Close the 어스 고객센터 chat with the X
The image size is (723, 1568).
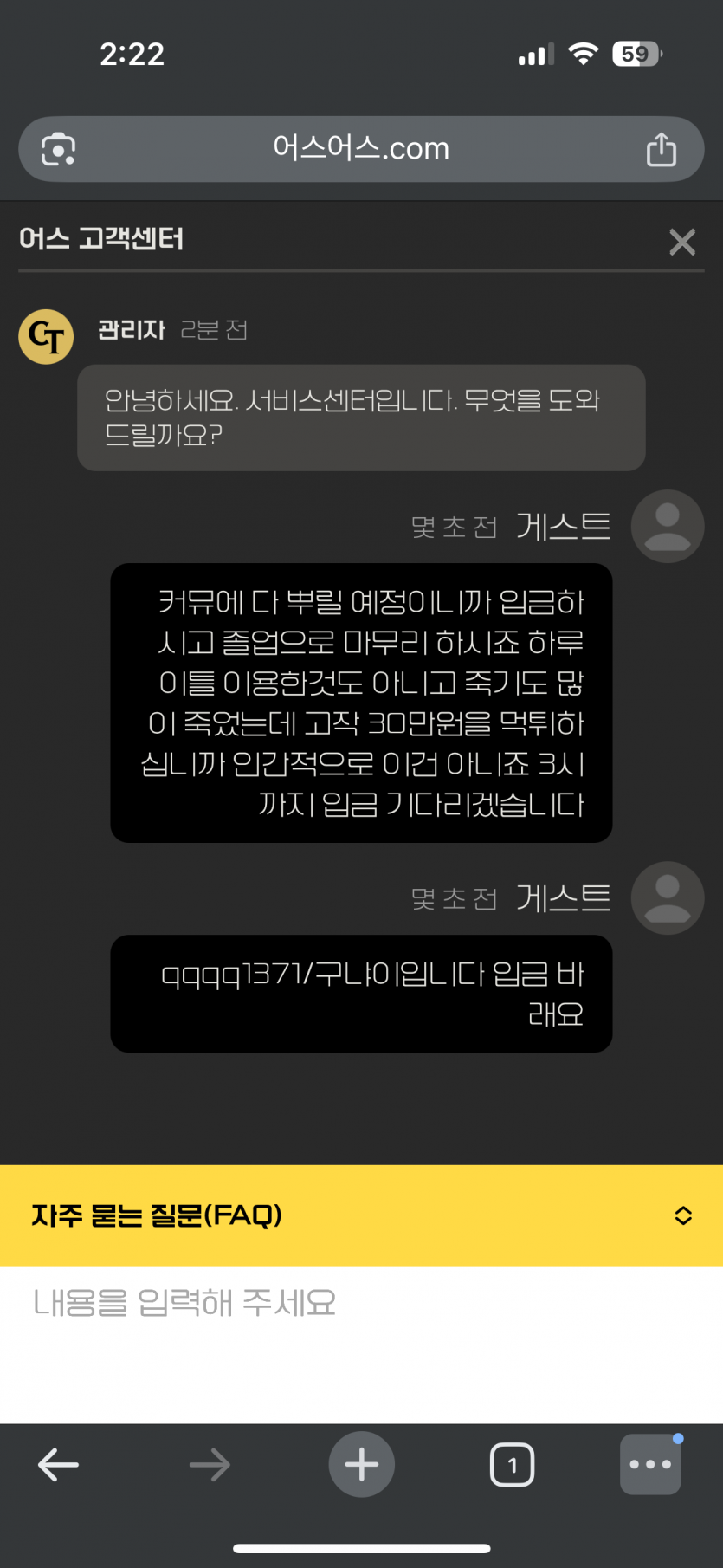coord(682,242)
